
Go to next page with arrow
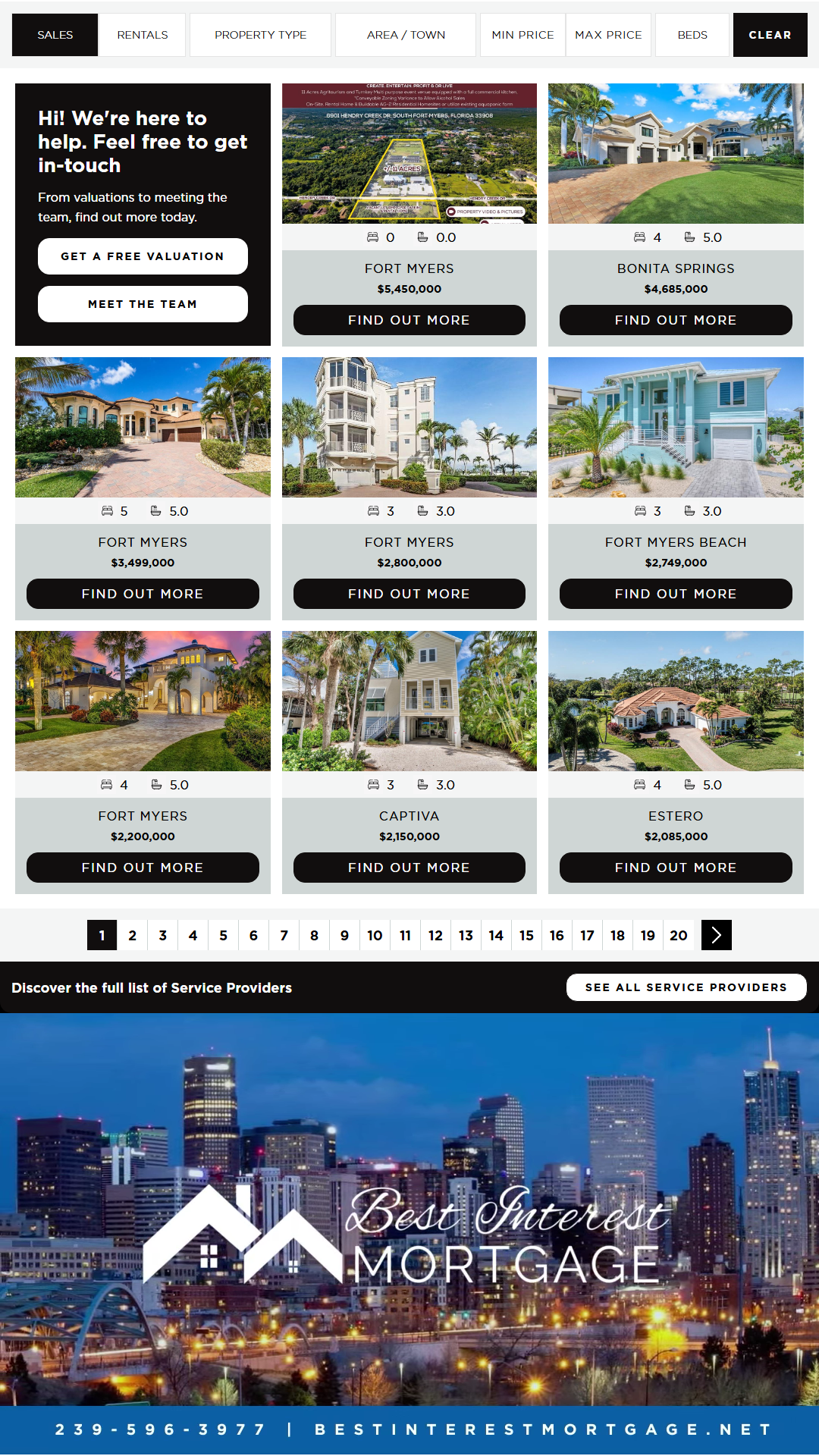(x=717, y=935)
